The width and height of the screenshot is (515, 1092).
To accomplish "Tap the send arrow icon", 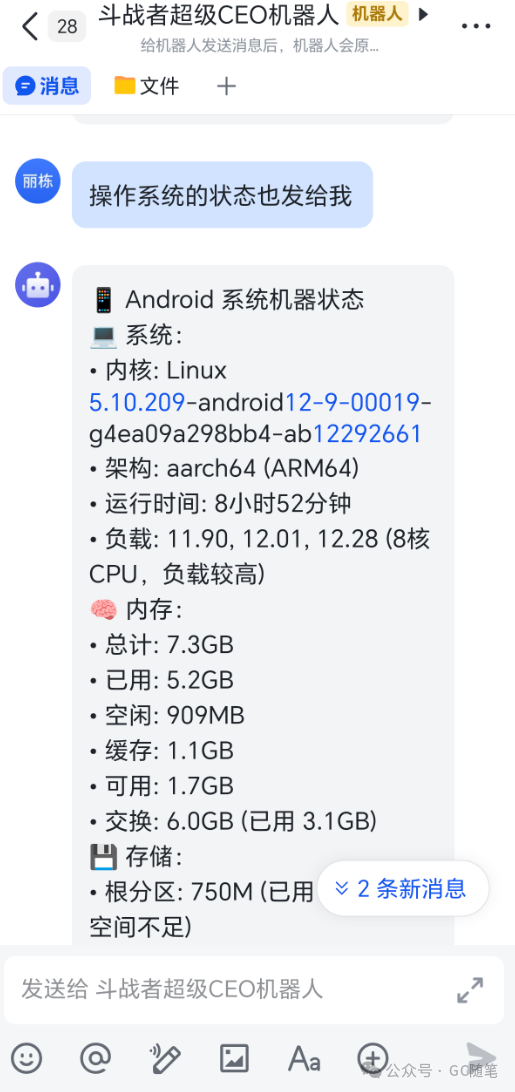I will pyautogui.click(x=481, y=1056).
